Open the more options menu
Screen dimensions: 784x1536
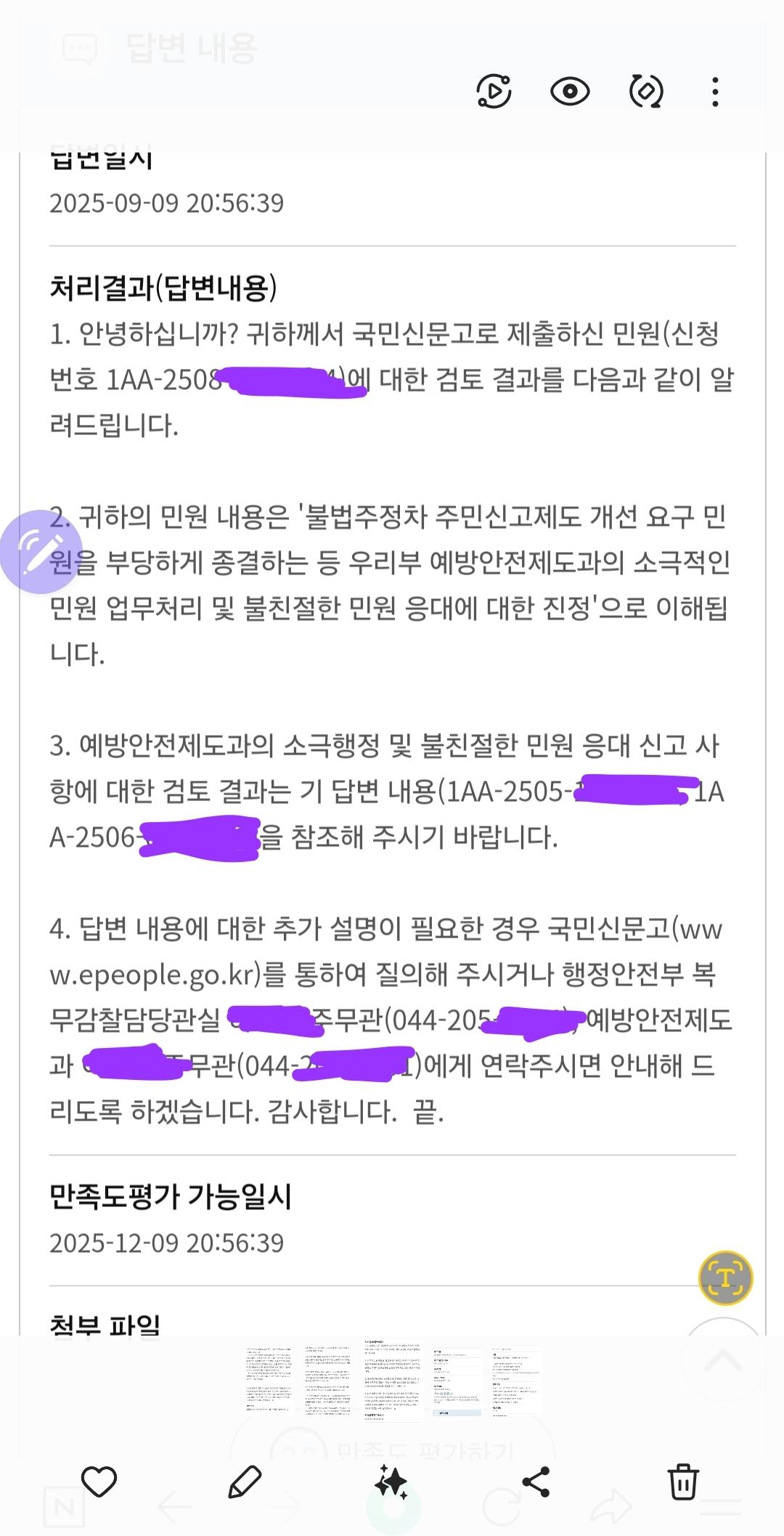point(715,92)
